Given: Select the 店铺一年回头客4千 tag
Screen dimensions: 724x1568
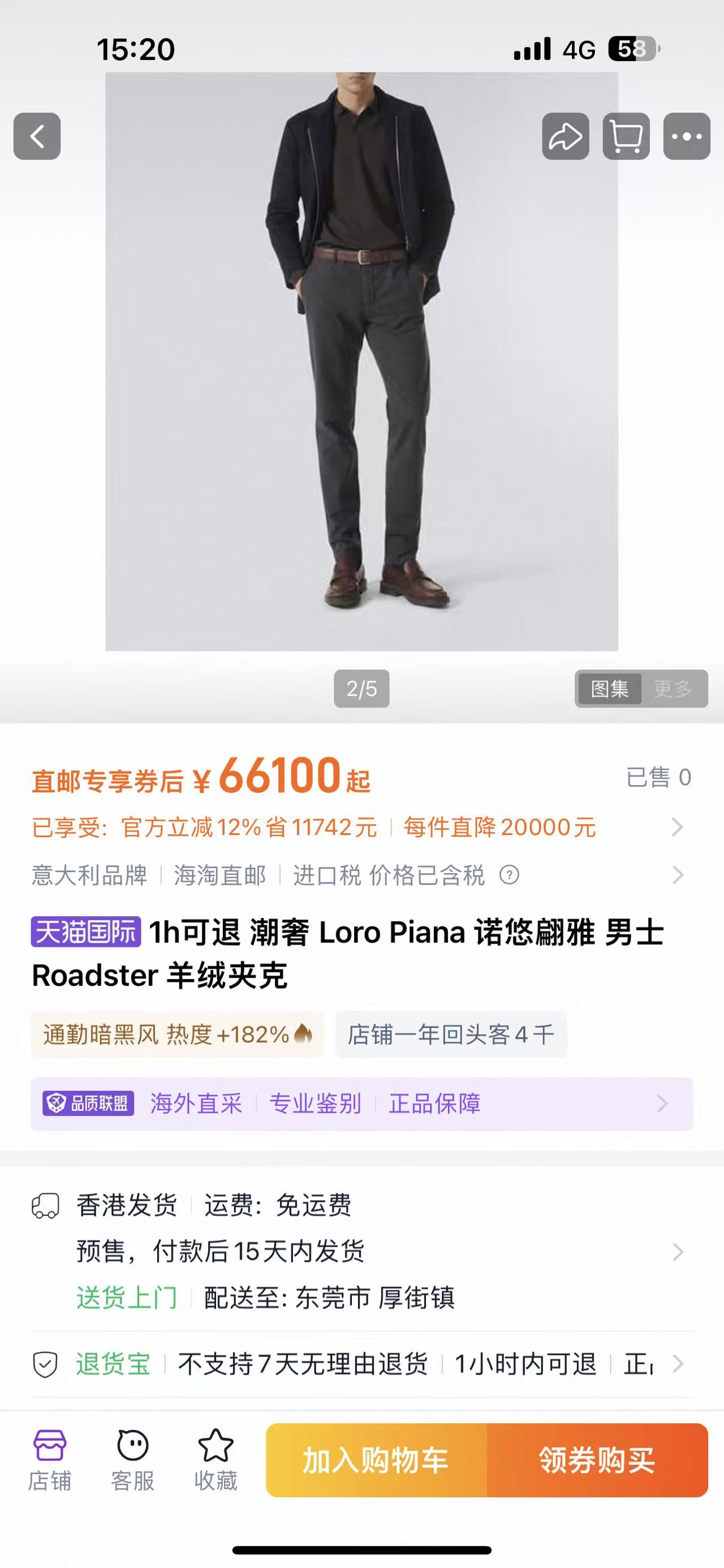Looking at the screenshot, I should pos(452,1034).
